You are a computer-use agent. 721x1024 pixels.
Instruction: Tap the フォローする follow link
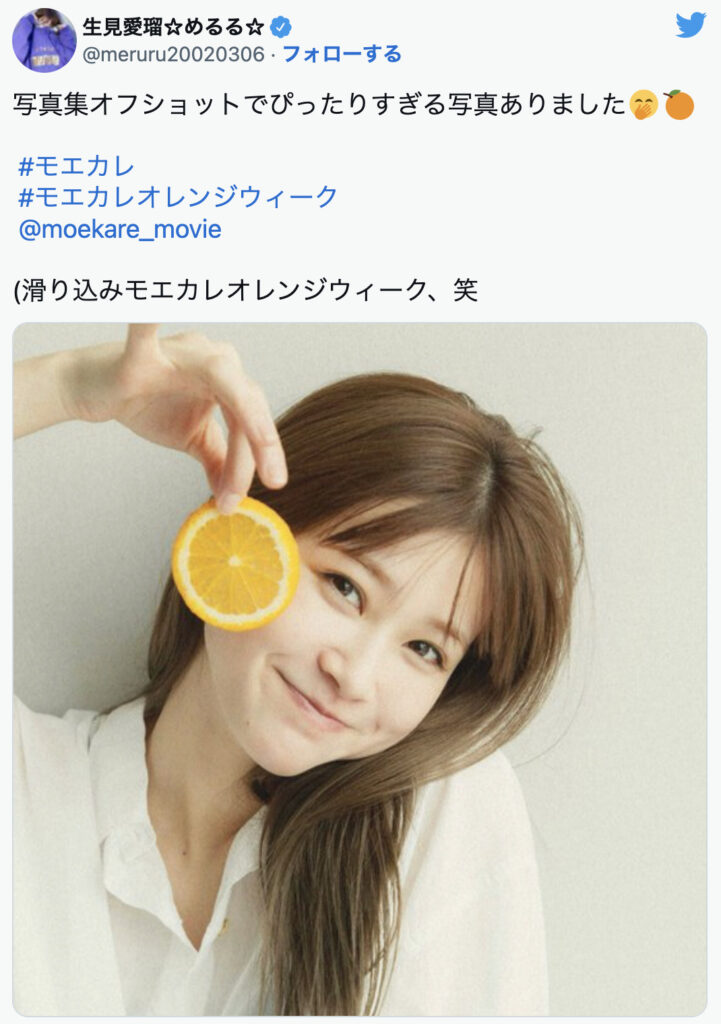pyautogui.click(x=341, y=54)
